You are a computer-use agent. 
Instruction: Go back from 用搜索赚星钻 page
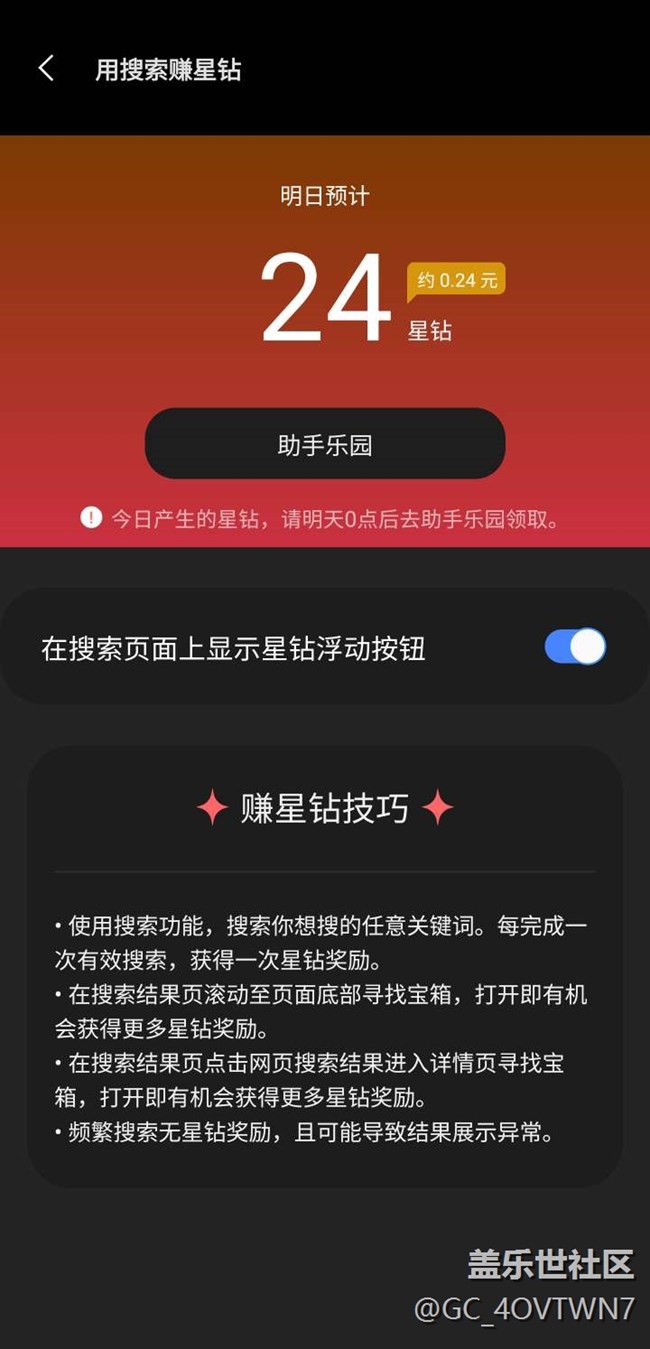tap(45, 68)
